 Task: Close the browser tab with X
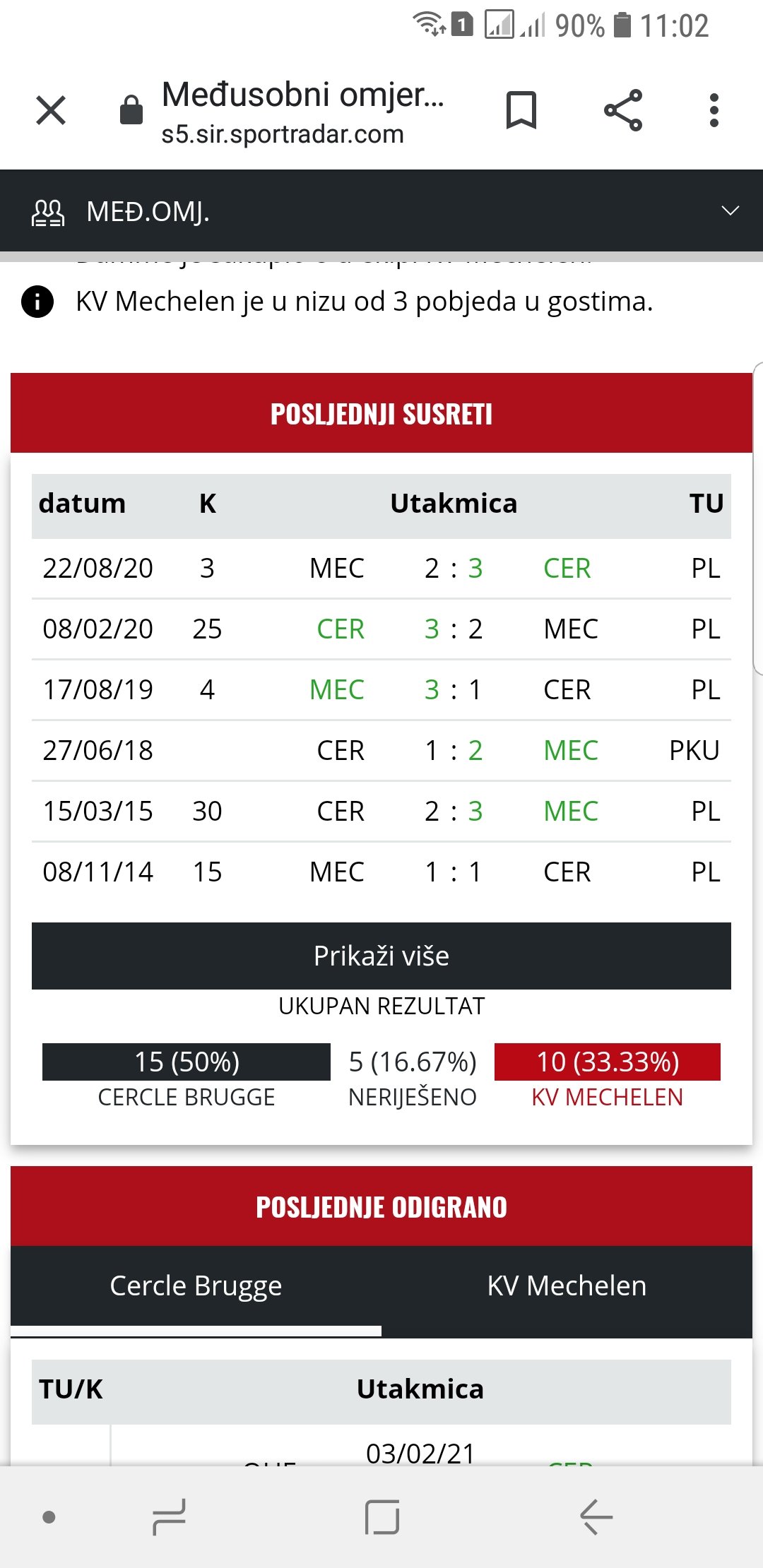(51, 110)
